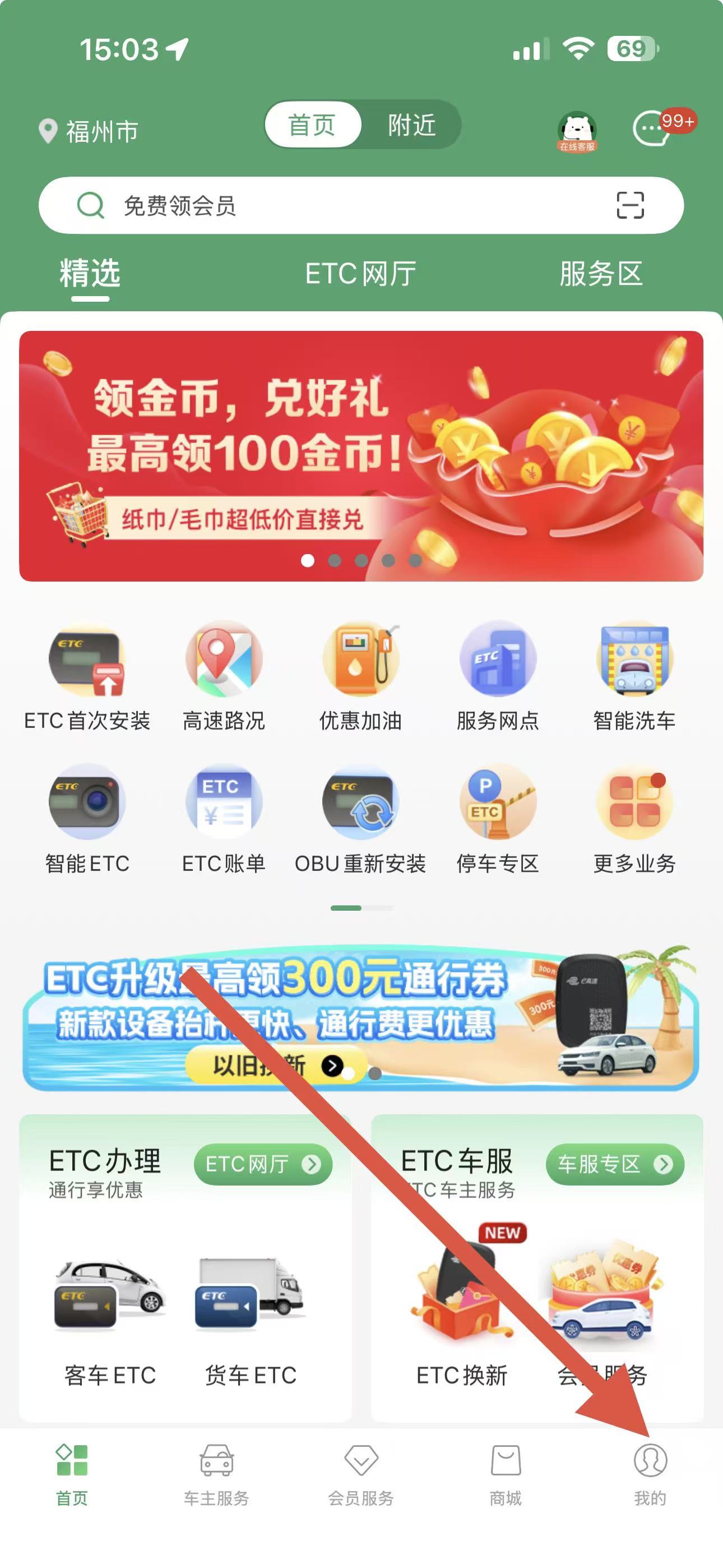
Task: Open the 免费领会员 search box
Action: [x=341, y=205]
